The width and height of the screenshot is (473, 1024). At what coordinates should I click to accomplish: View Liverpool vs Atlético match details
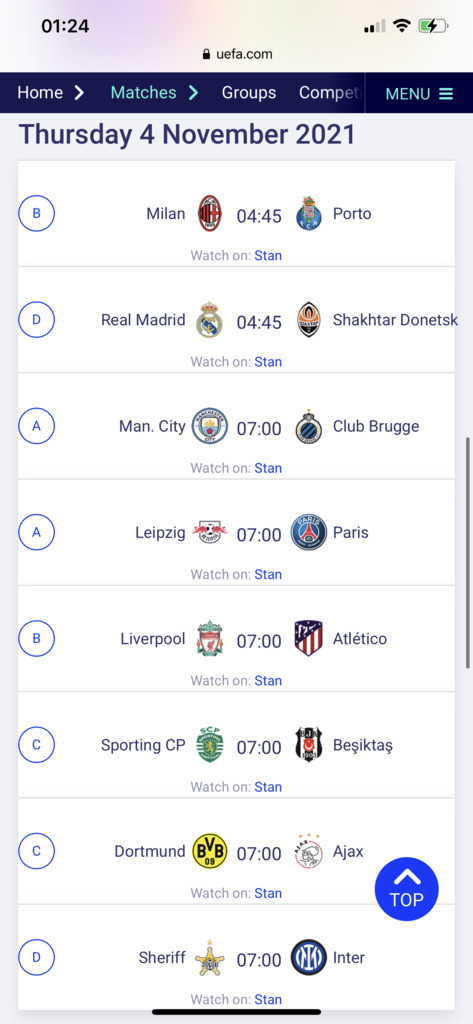[x=236, y=639]
